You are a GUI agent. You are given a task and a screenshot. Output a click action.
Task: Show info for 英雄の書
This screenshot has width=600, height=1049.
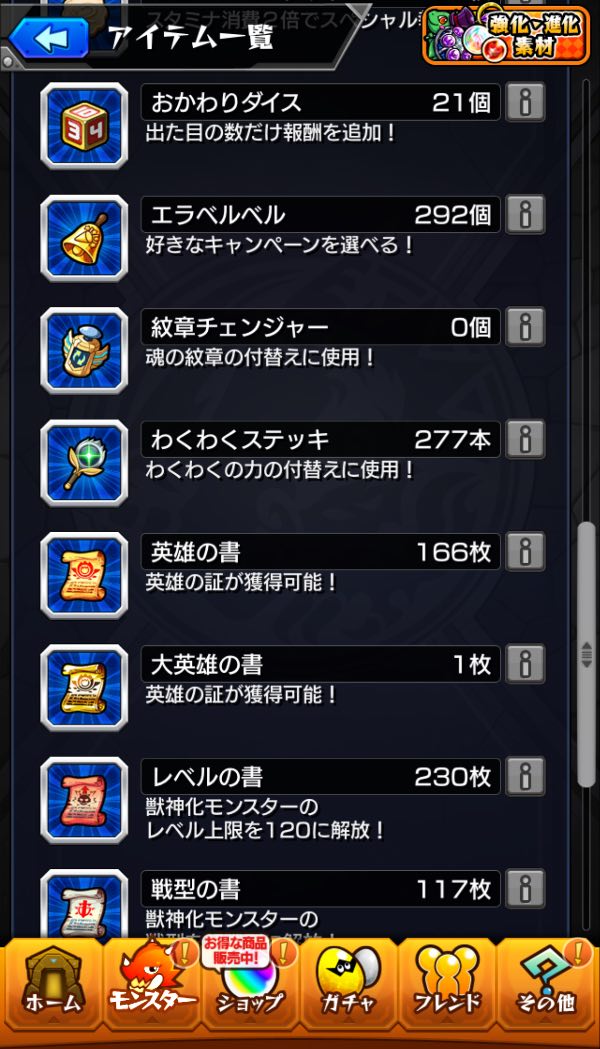[525, 551]
